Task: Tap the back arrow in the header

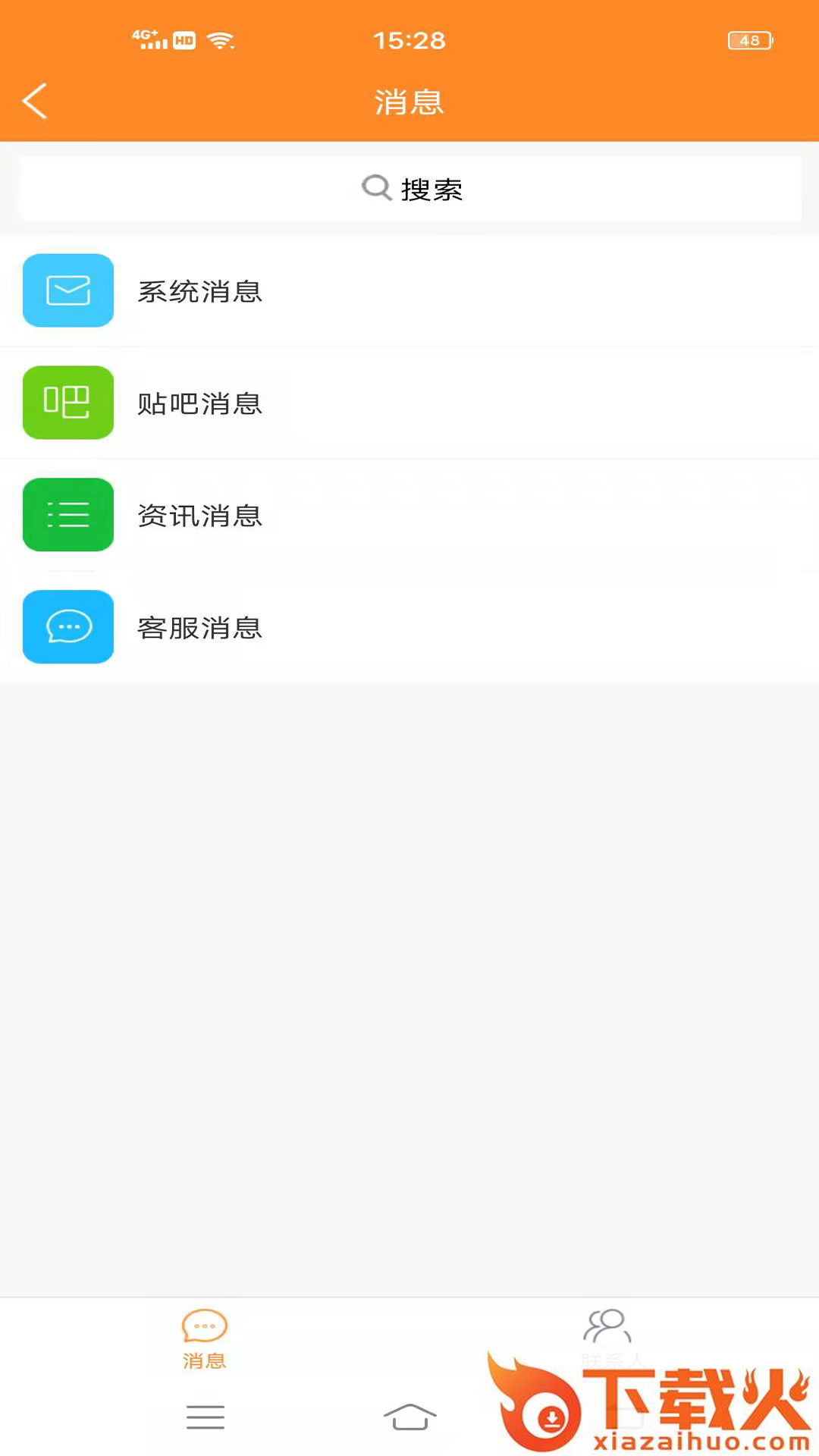Action: click(34, 101)
